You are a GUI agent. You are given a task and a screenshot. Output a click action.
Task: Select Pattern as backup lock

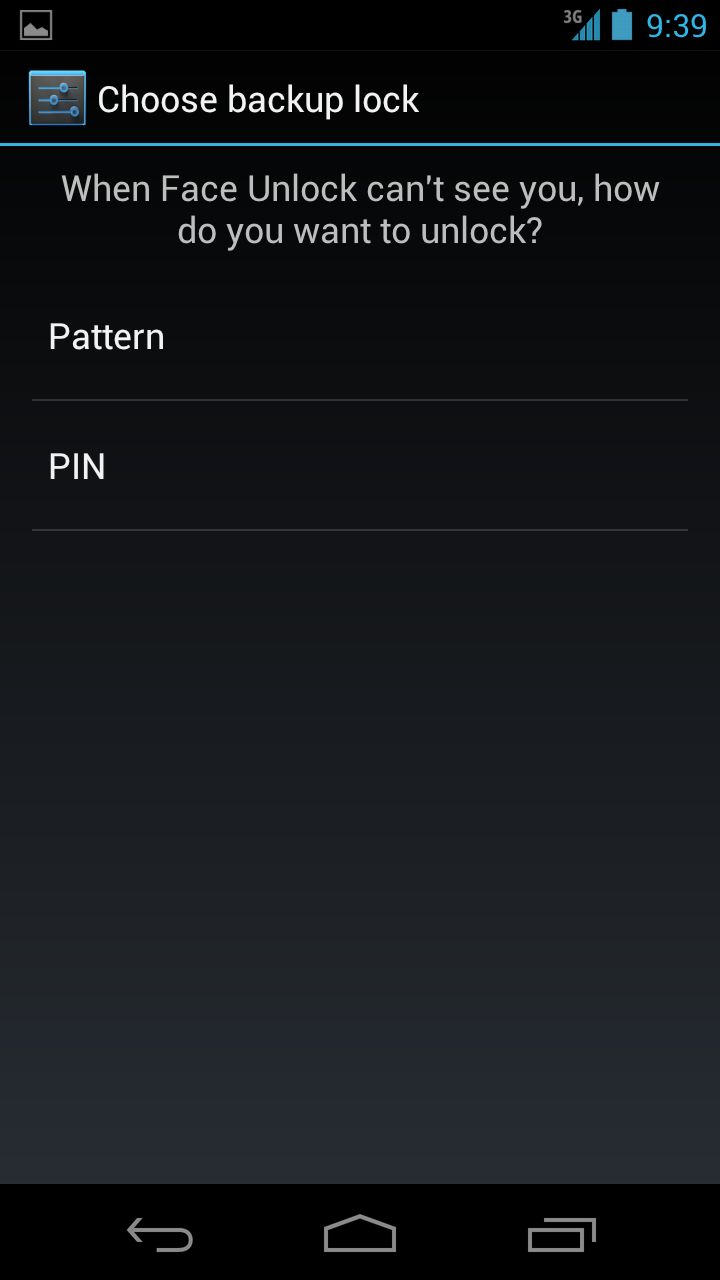(x=360, y=336)
